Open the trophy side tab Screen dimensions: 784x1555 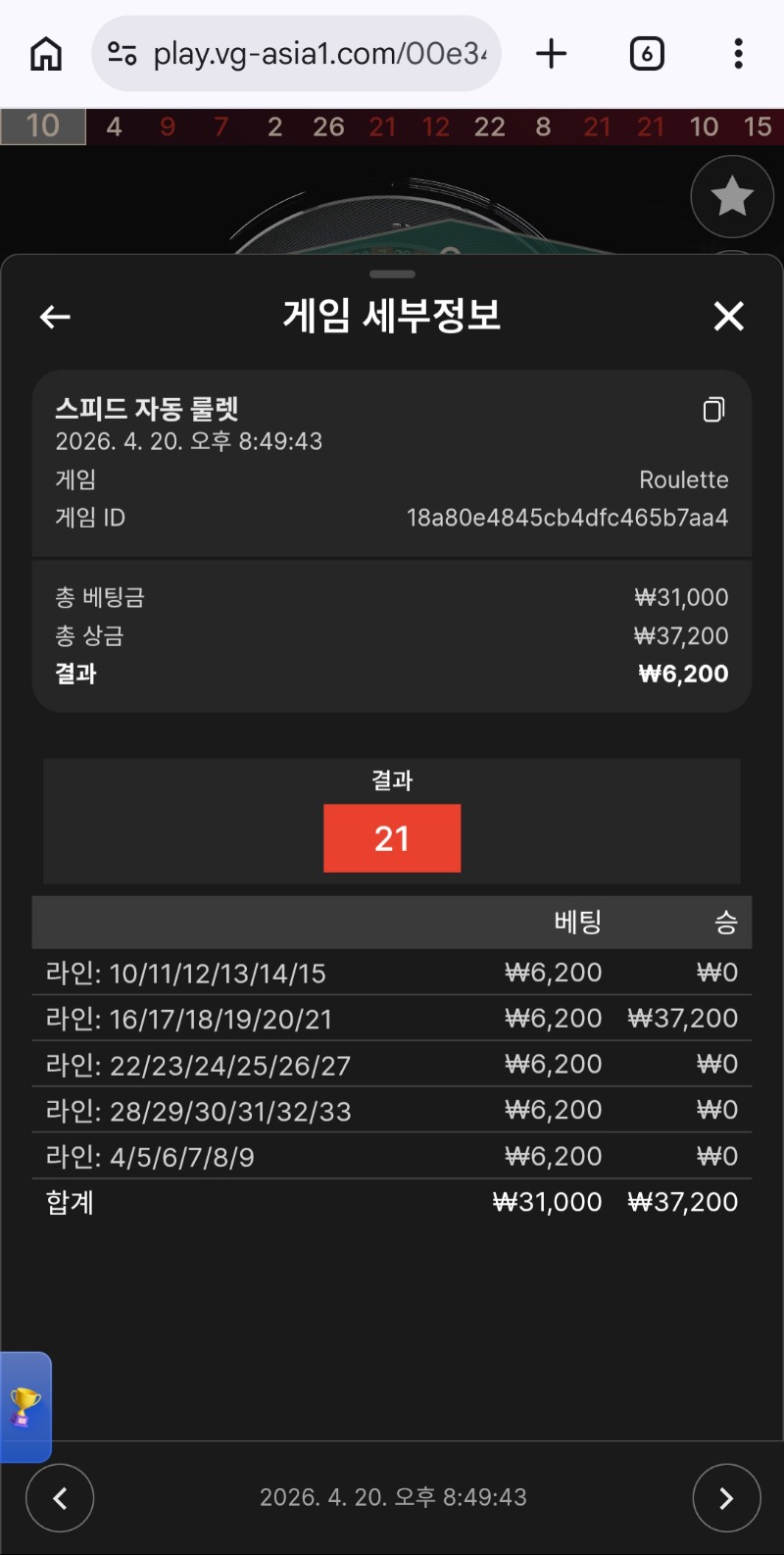(25, 1407)
